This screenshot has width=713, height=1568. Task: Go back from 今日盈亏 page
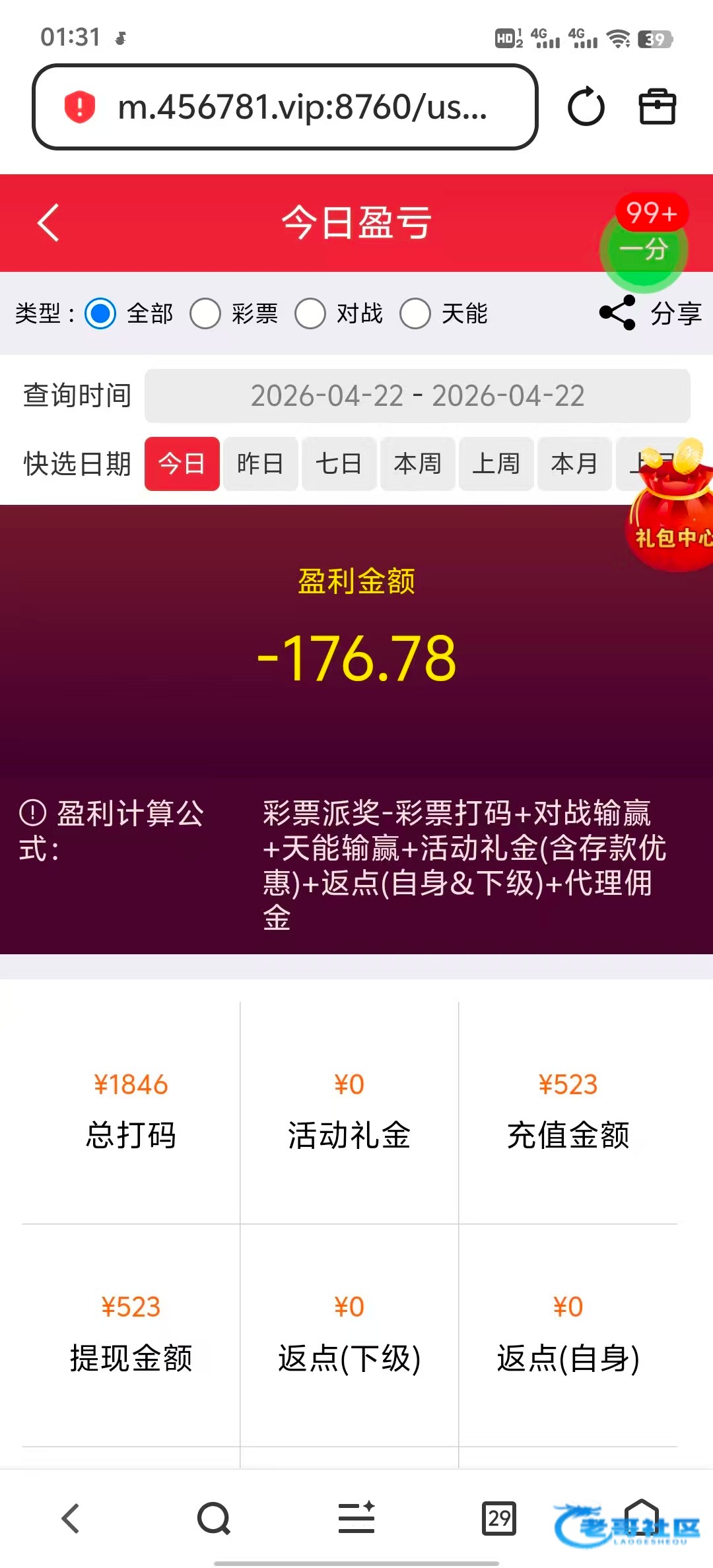(x=48, y=222)
